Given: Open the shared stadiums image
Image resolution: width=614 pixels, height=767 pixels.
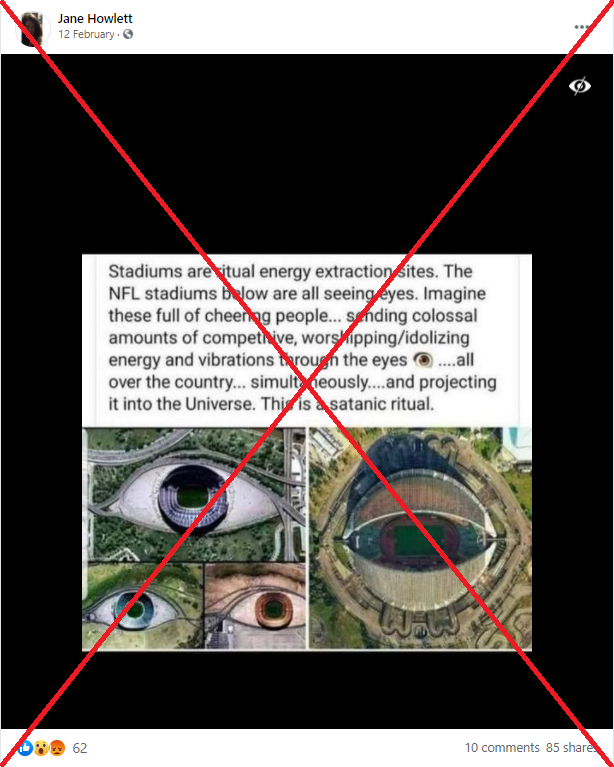Looking at the screenshot, I should 306,452.
